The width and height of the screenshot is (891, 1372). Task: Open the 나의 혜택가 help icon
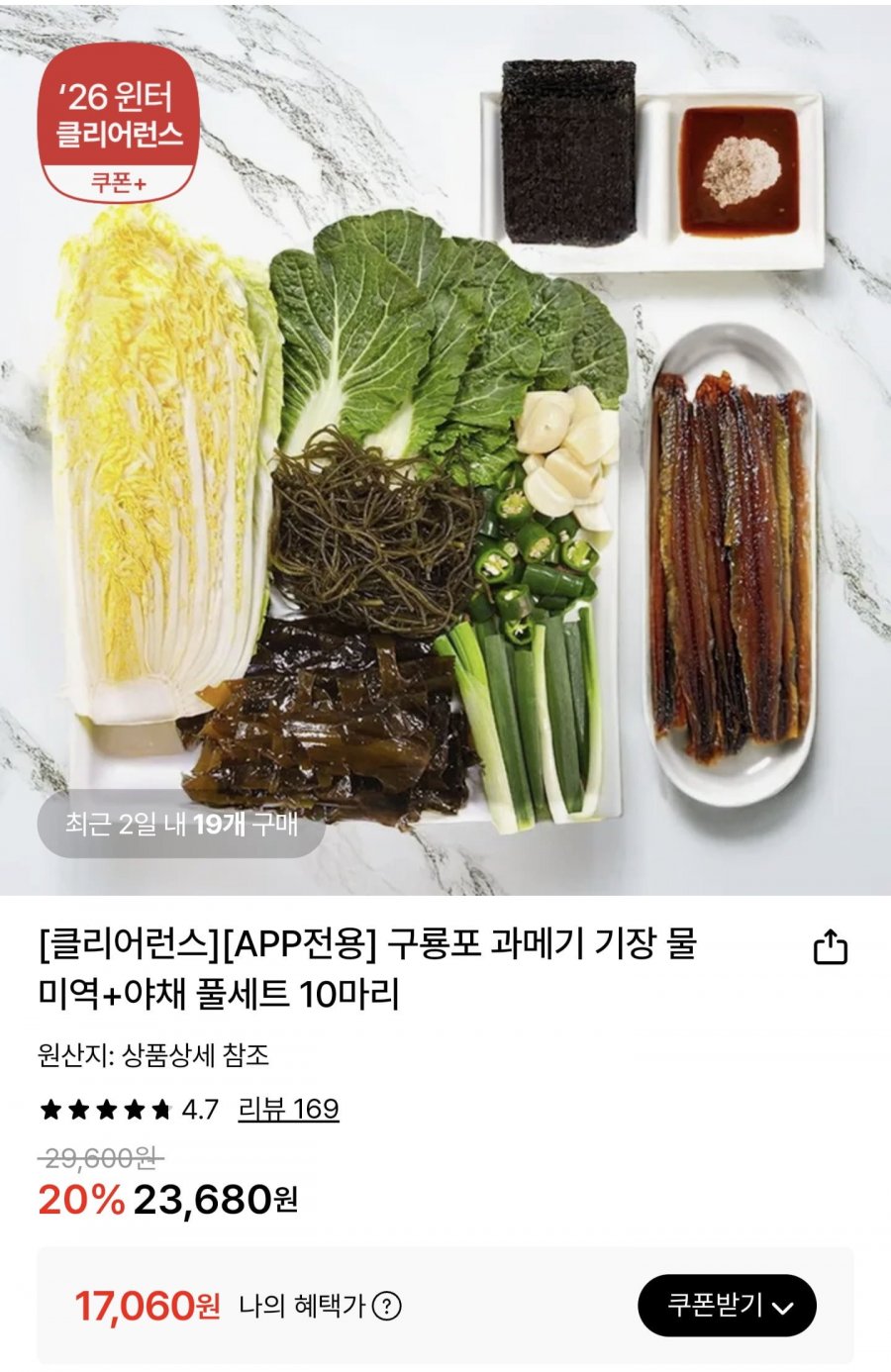click(x=386, y=1307)
